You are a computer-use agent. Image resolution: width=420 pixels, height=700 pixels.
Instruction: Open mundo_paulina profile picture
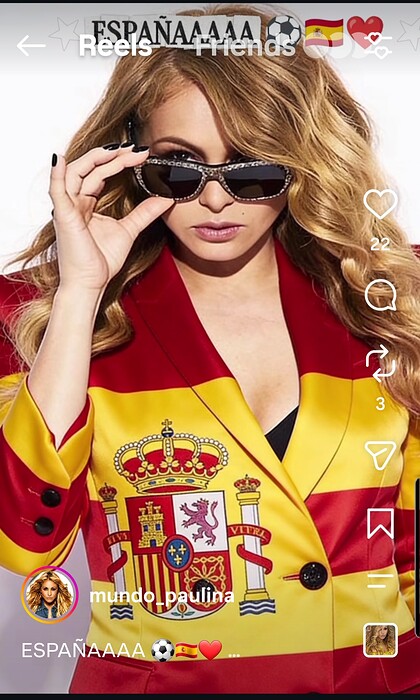(x=50, y=595)
